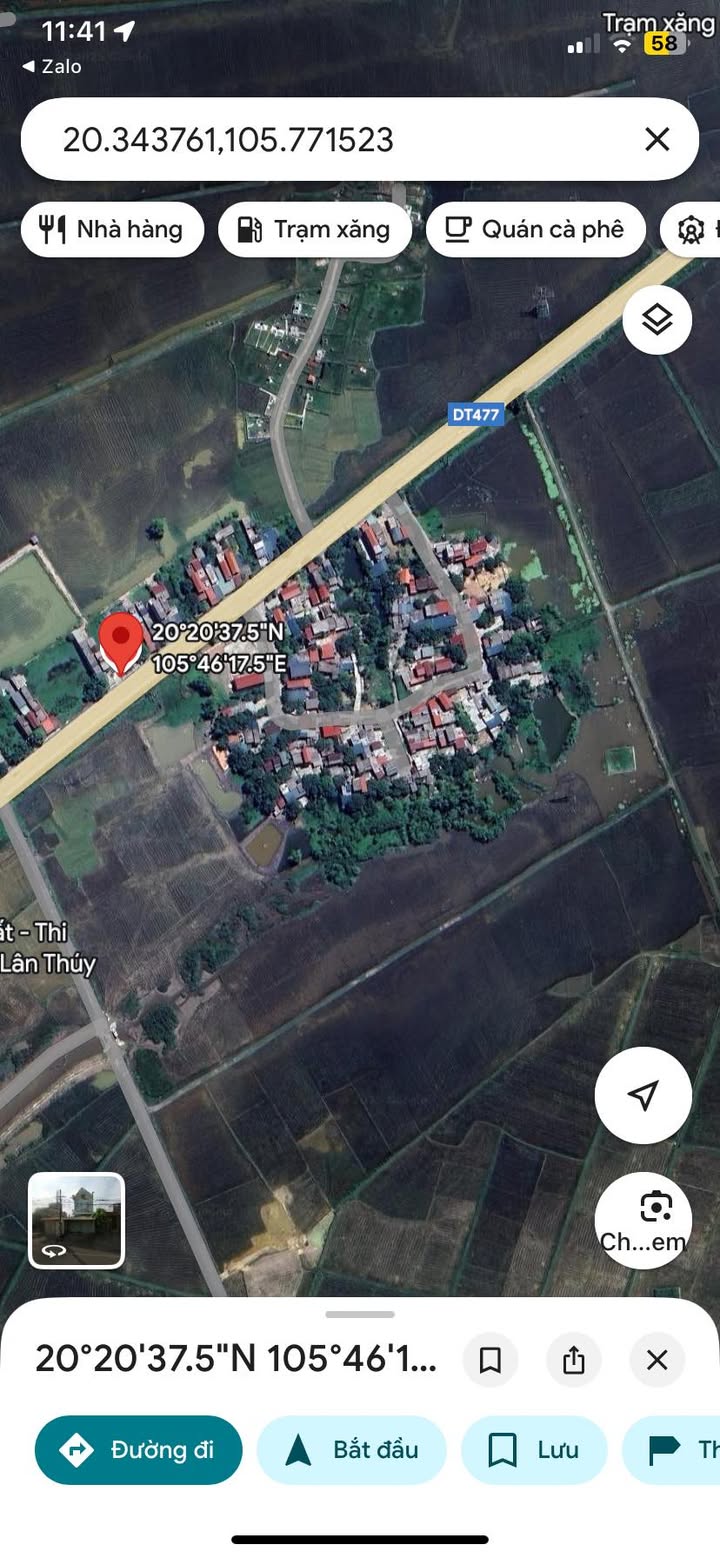Start navigation with Bắt đầu
The image size is (720, 1558).
pos(351,1450)
